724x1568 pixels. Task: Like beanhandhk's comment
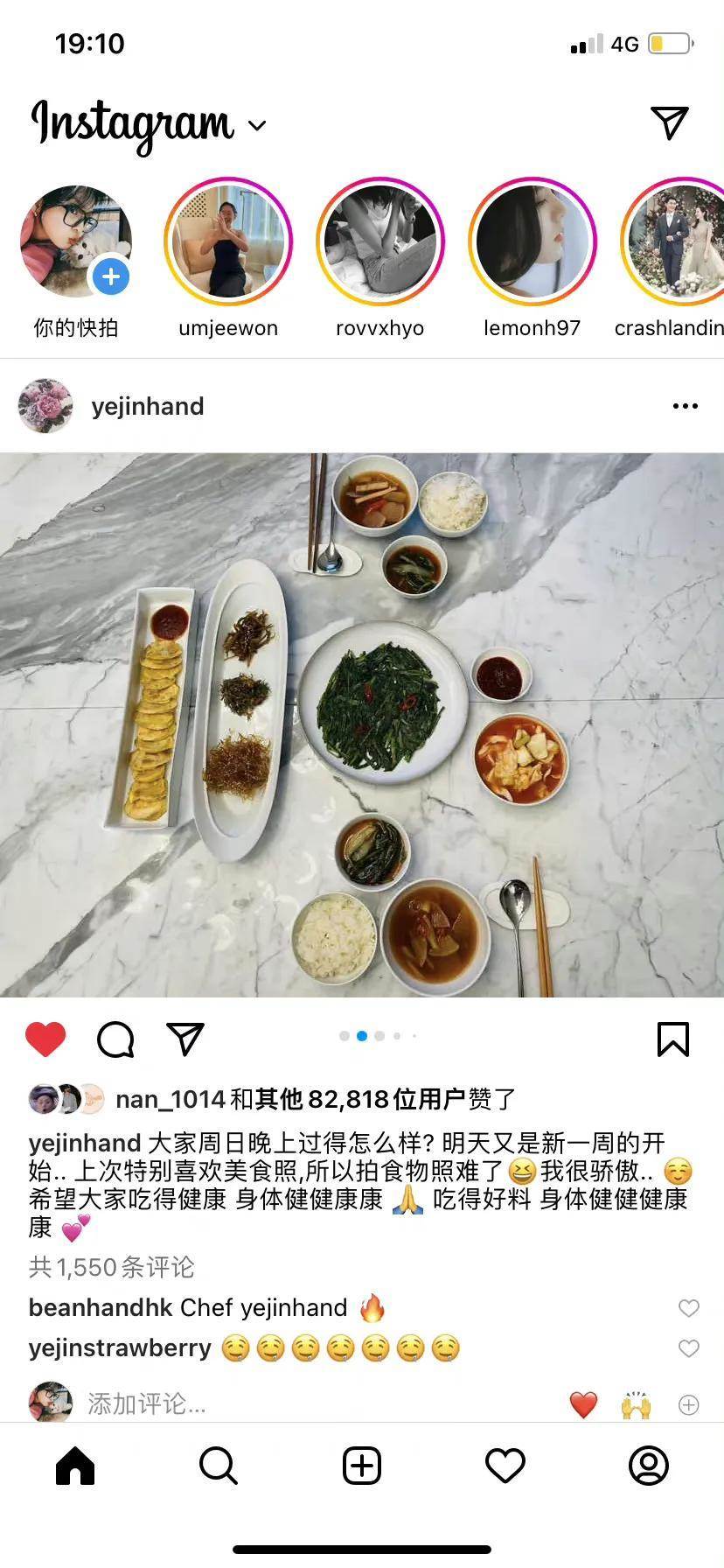[x=689, y=1308]
